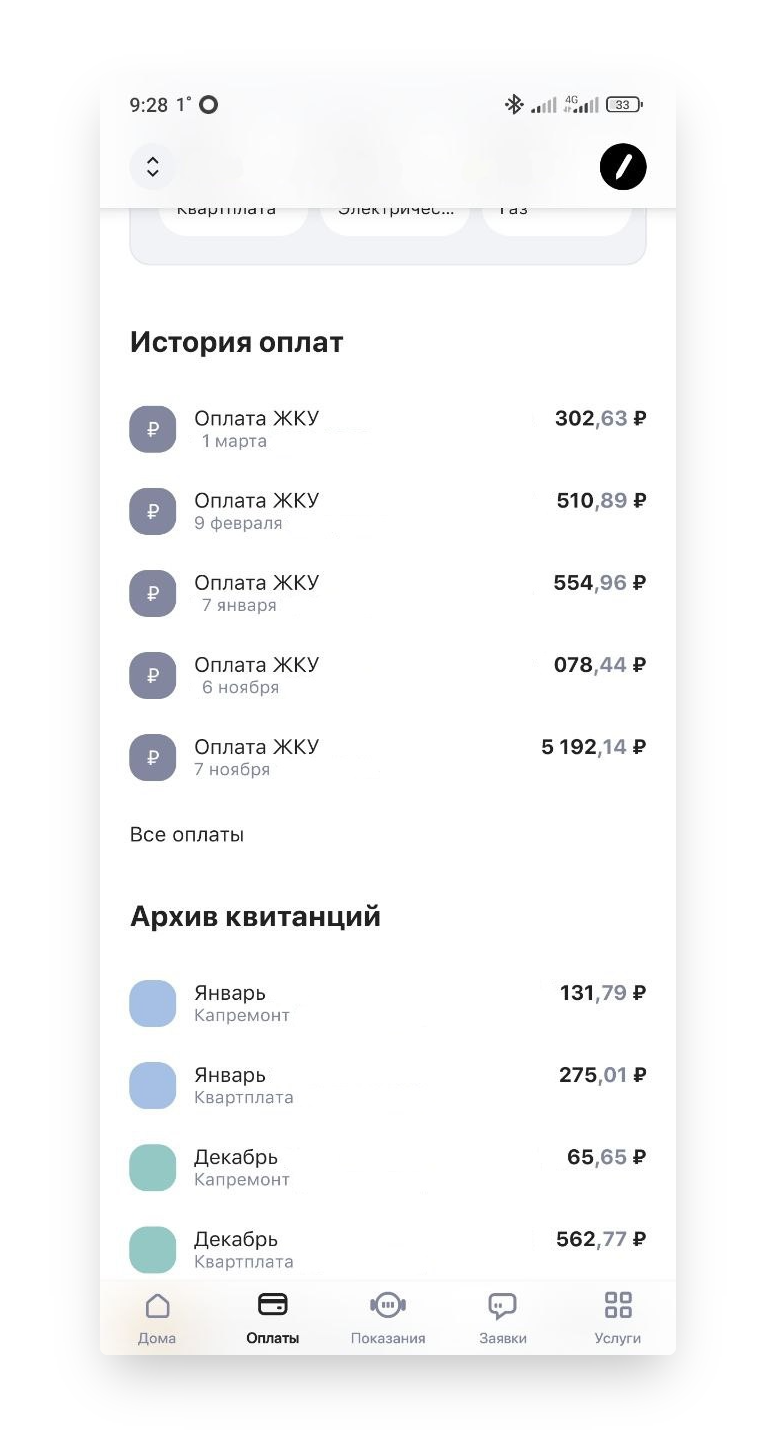Go to the Показания tab
This screenshot has width=776, height=1430.
[388, 1317]
